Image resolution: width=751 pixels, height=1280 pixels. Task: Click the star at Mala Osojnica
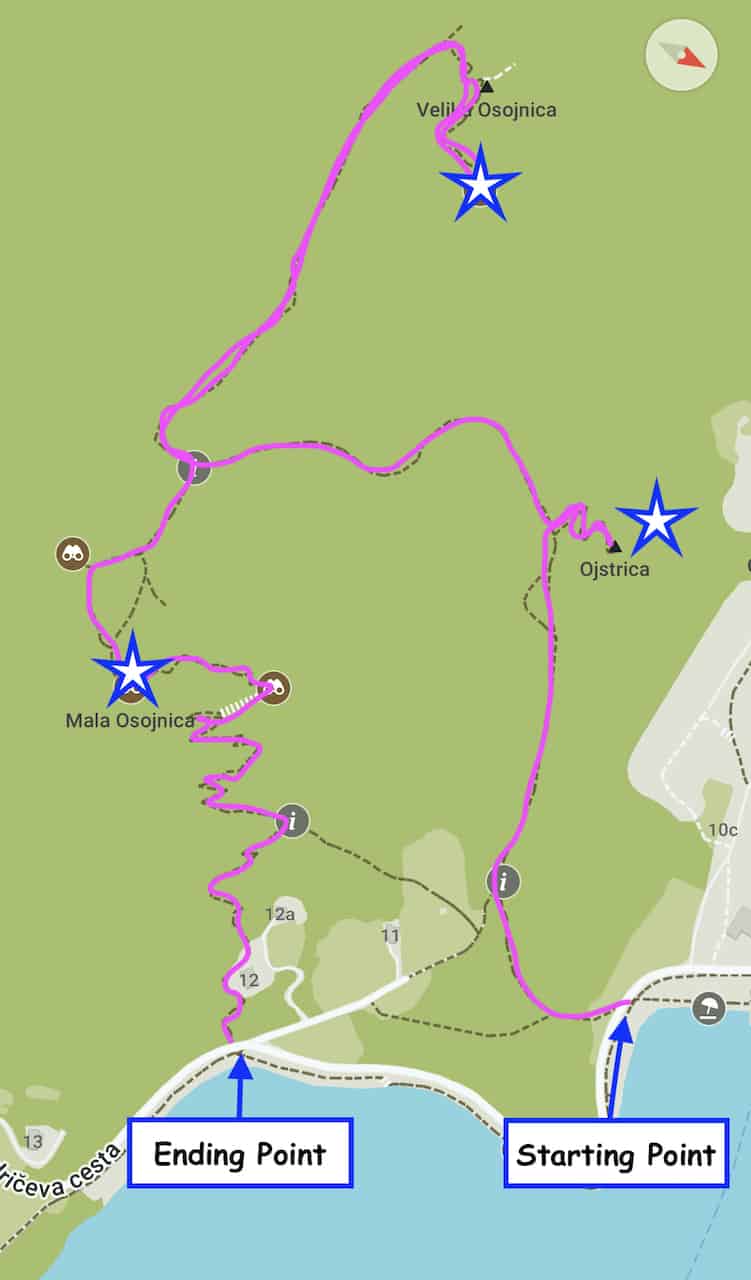point(133,668)
